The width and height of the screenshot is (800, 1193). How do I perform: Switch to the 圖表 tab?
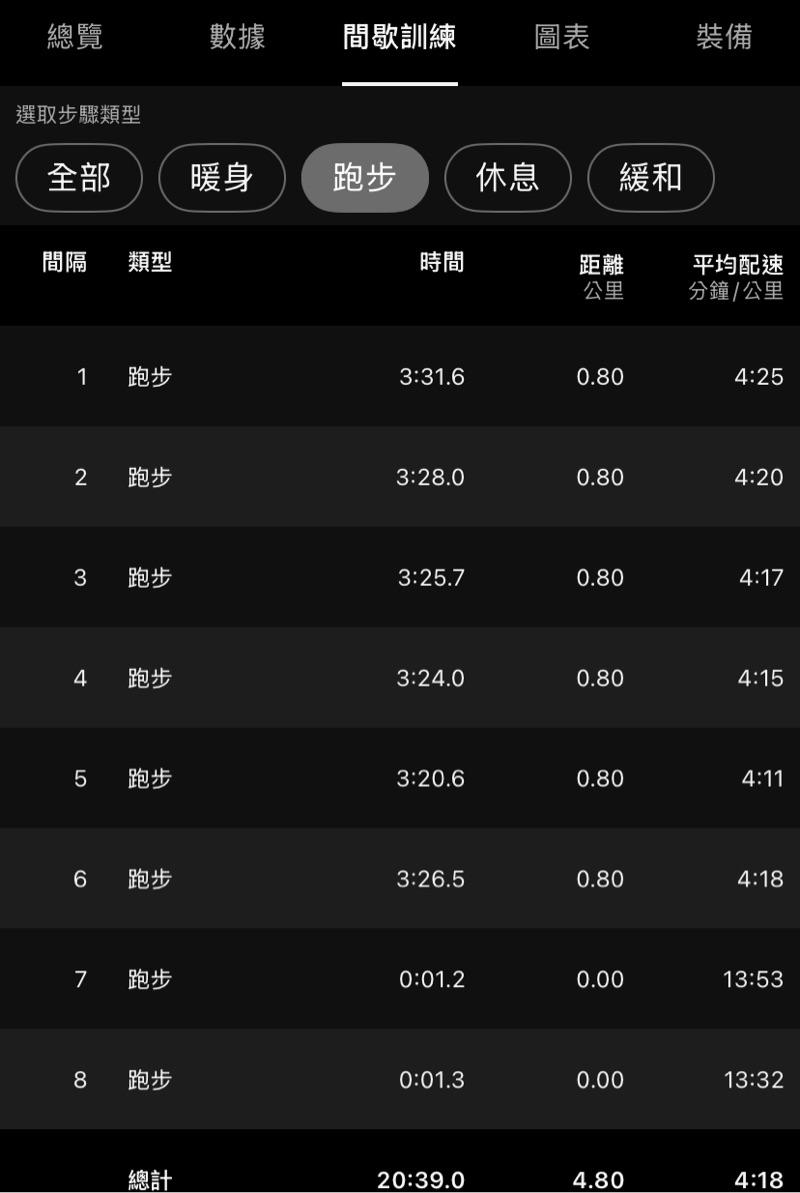561,38
